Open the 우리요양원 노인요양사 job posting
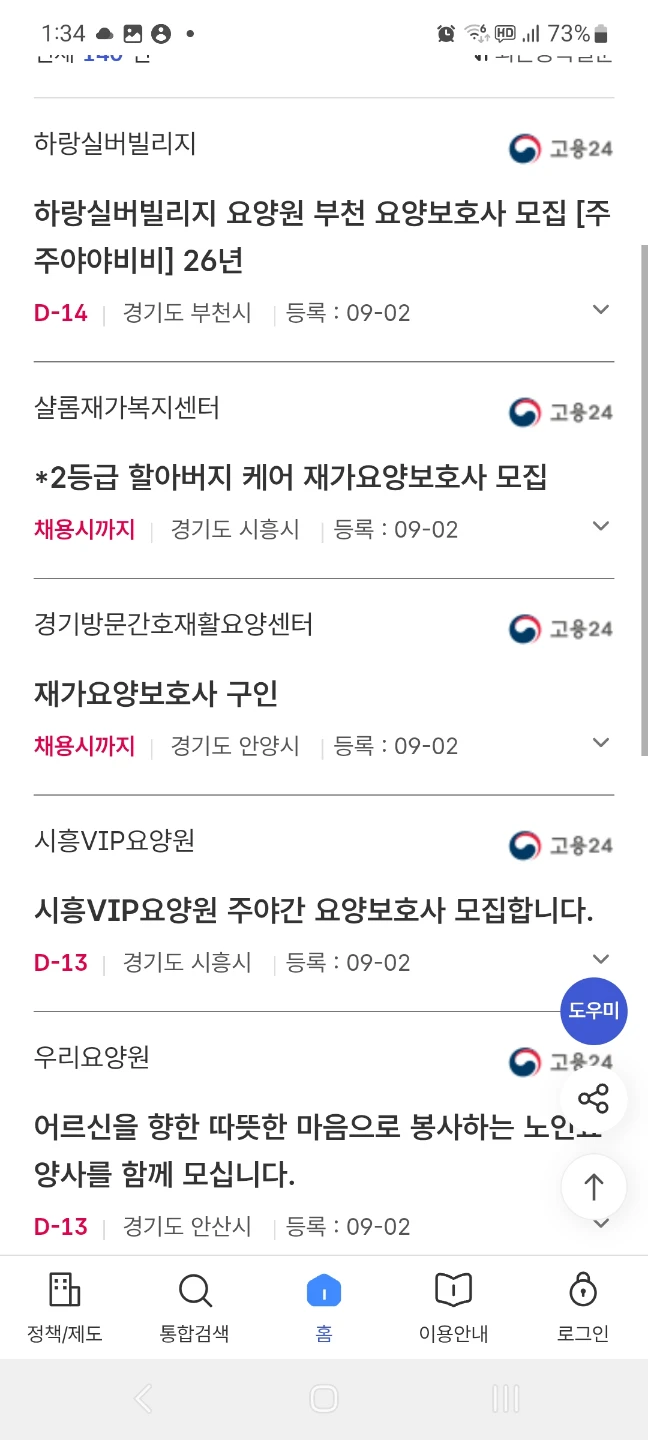The image size is (648, 1440). [323, 1150]
